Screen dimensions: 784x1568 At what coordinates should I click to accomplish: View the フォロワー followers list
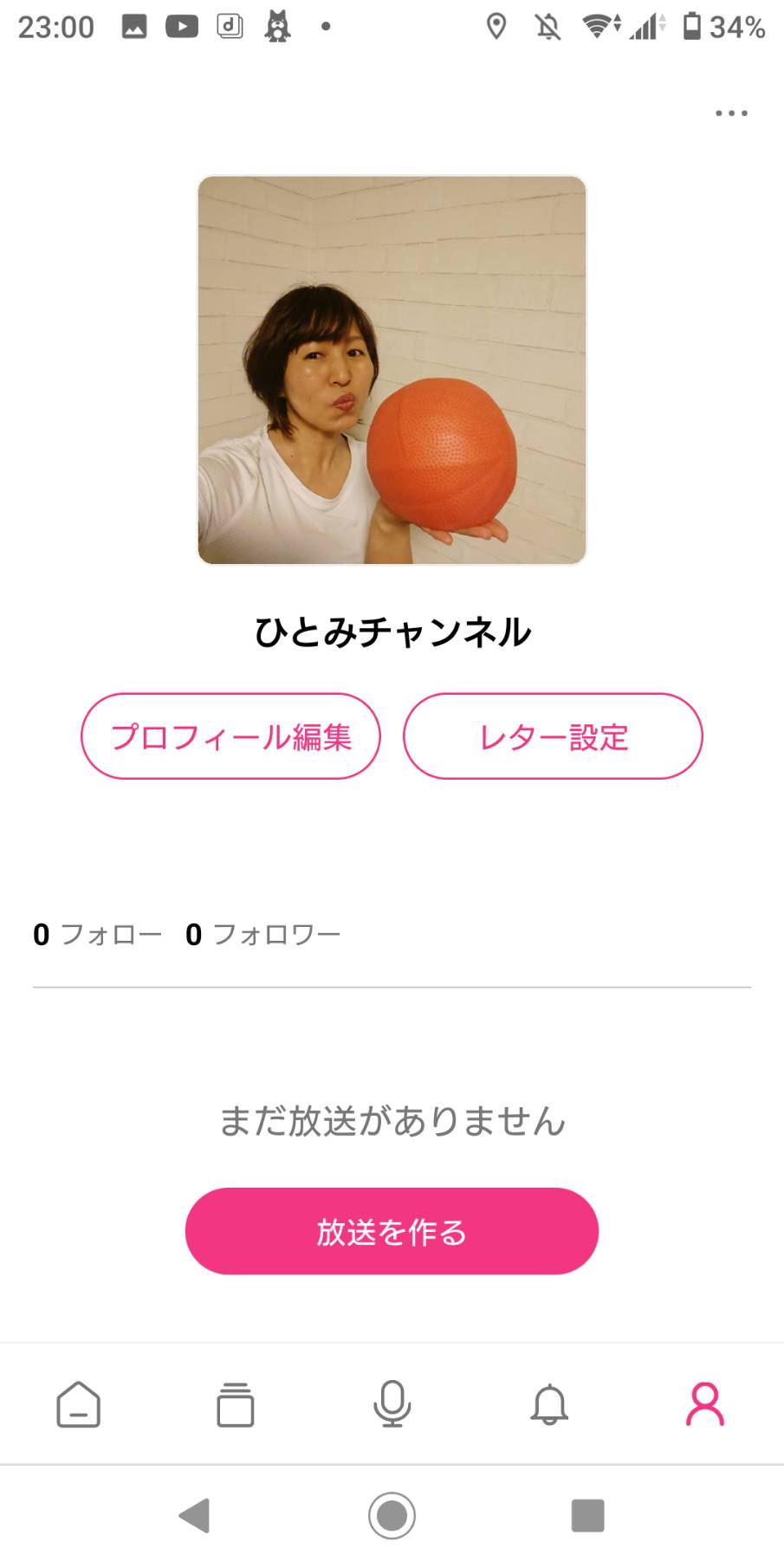263,935
